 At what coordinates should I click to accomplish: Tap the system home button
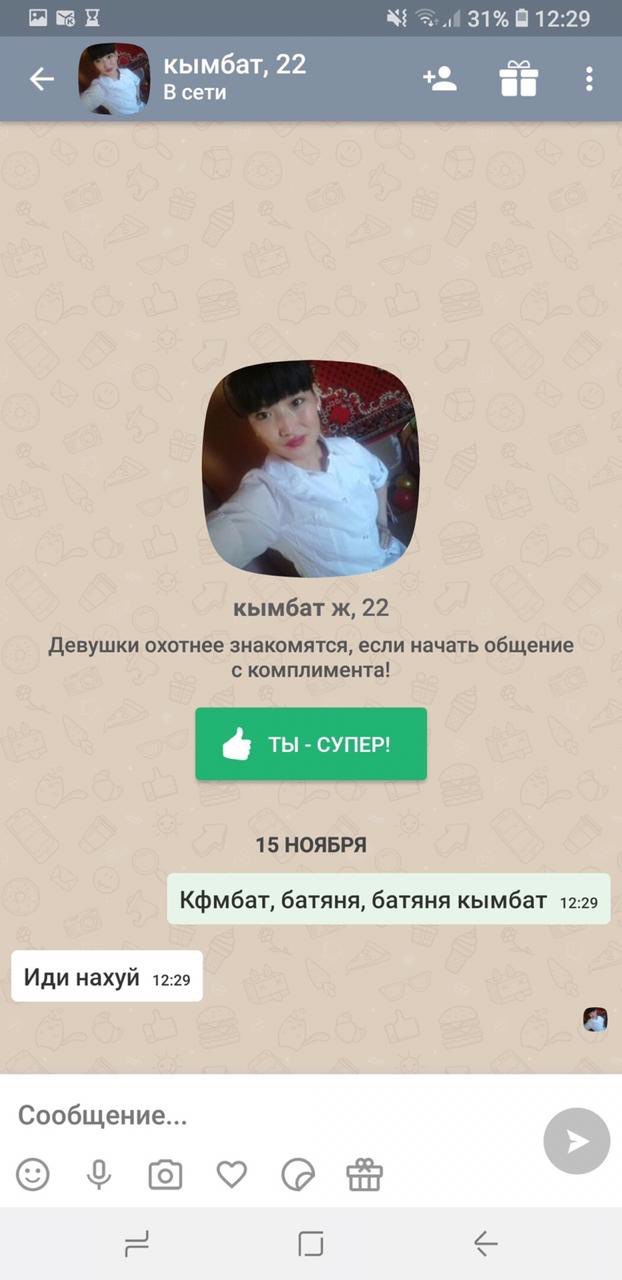[311, 1243]
